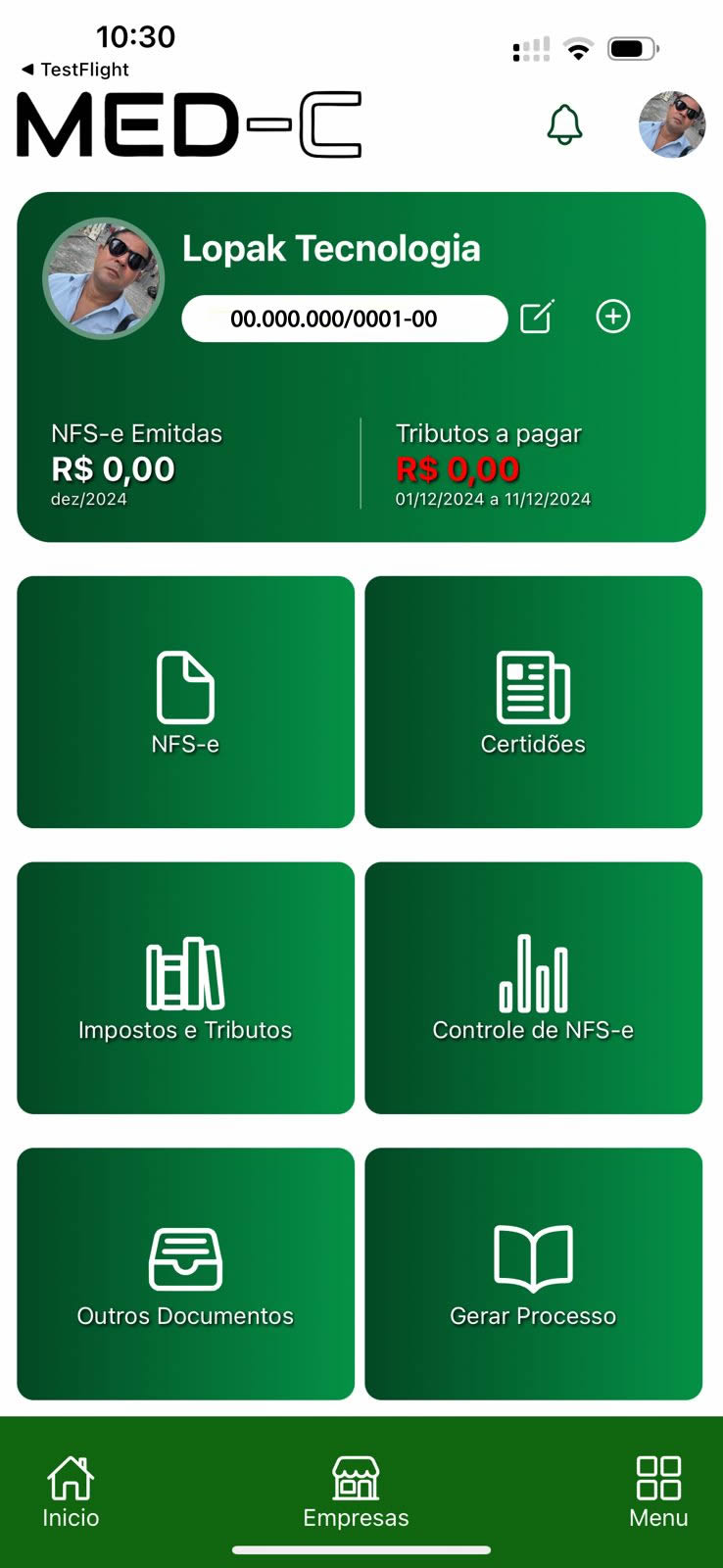Select the CNPJ 00.000.000/0001-00 field
The height and width of the screenshot is (1568, 723).
[x=344, y=318]
